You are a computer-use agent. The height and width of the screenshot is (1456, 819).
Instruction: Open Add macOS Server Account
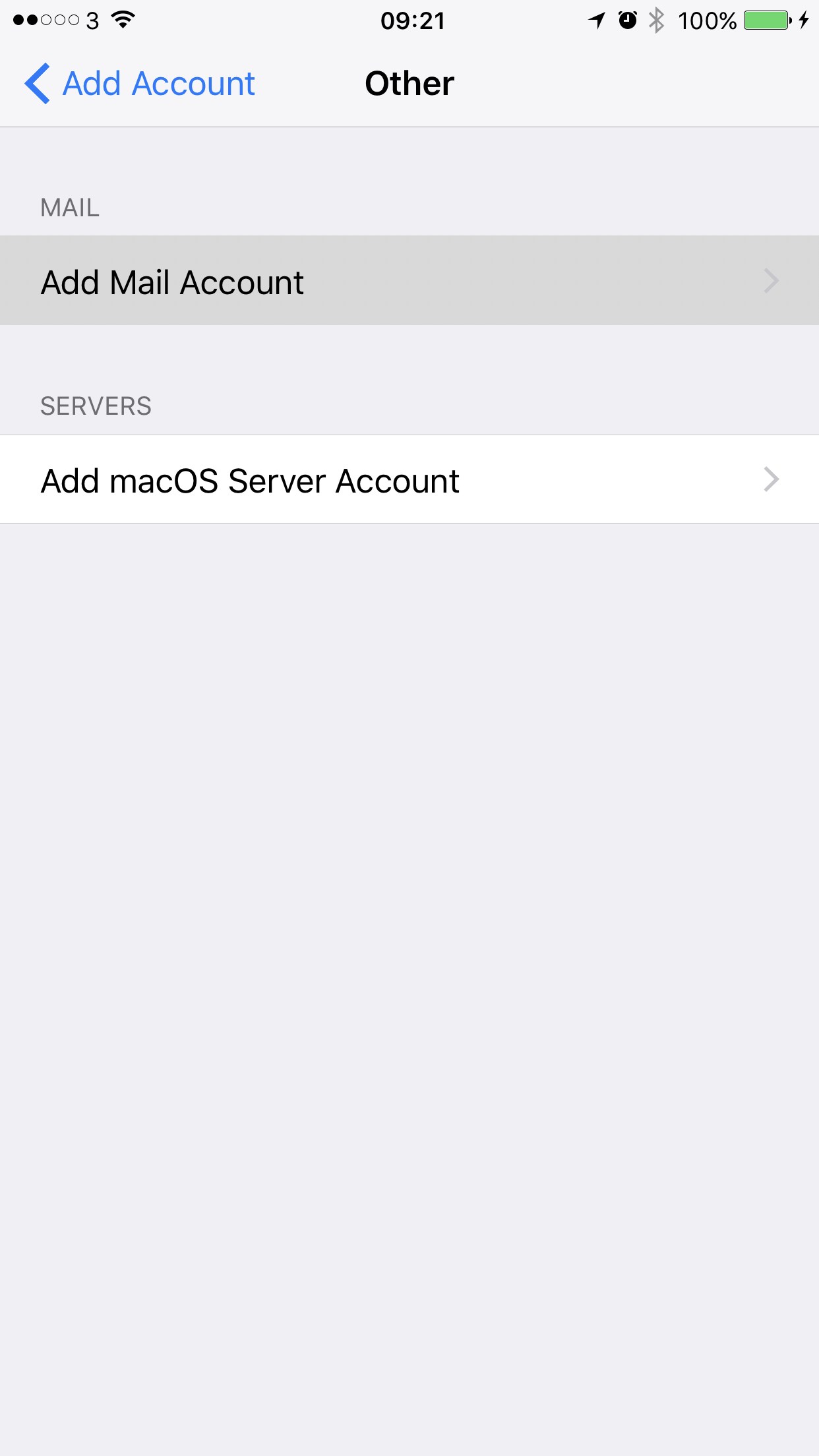point(409,479)
